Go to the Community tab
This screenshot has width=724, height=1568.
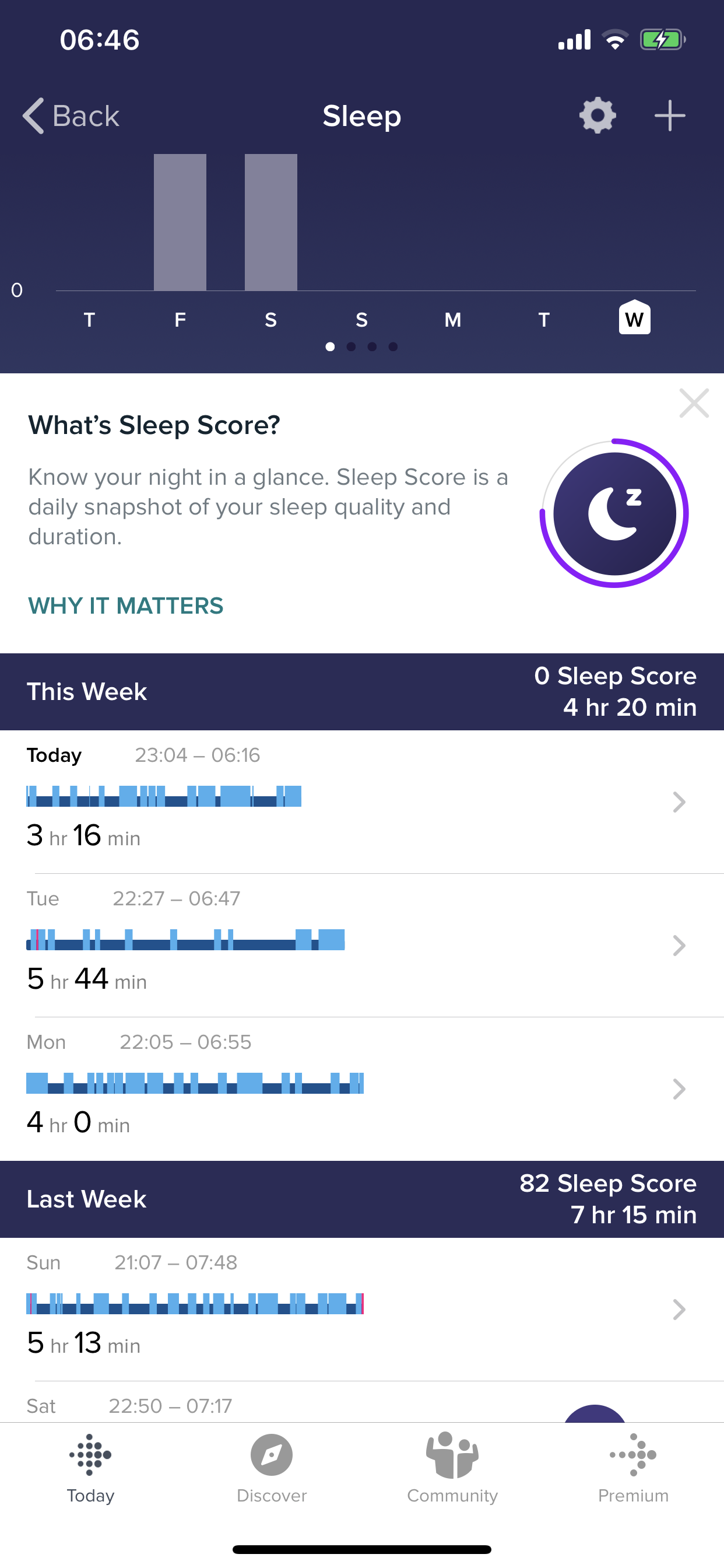tap(452, 1467)
